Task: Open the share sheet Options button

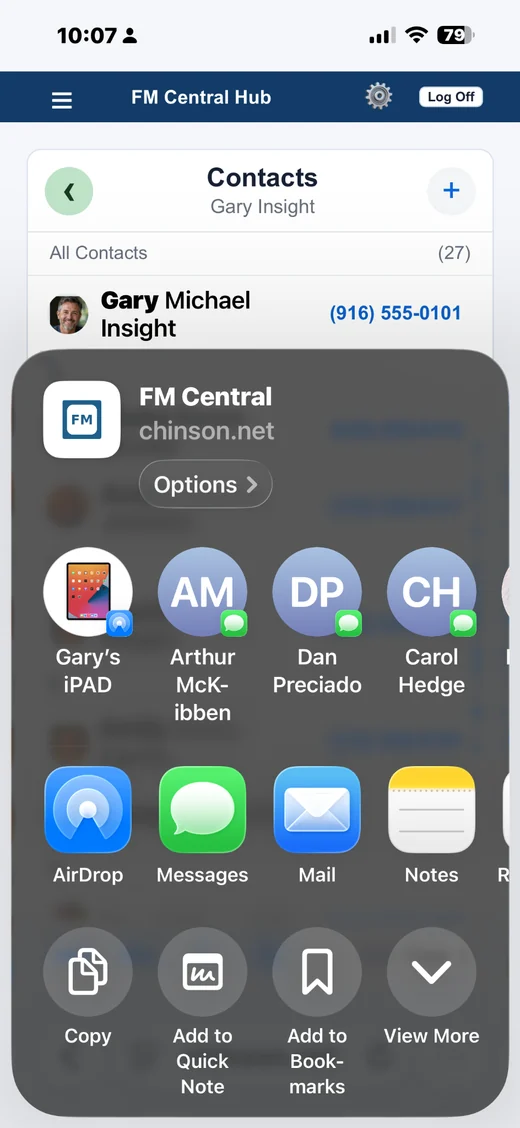Action: coord(206,484)
